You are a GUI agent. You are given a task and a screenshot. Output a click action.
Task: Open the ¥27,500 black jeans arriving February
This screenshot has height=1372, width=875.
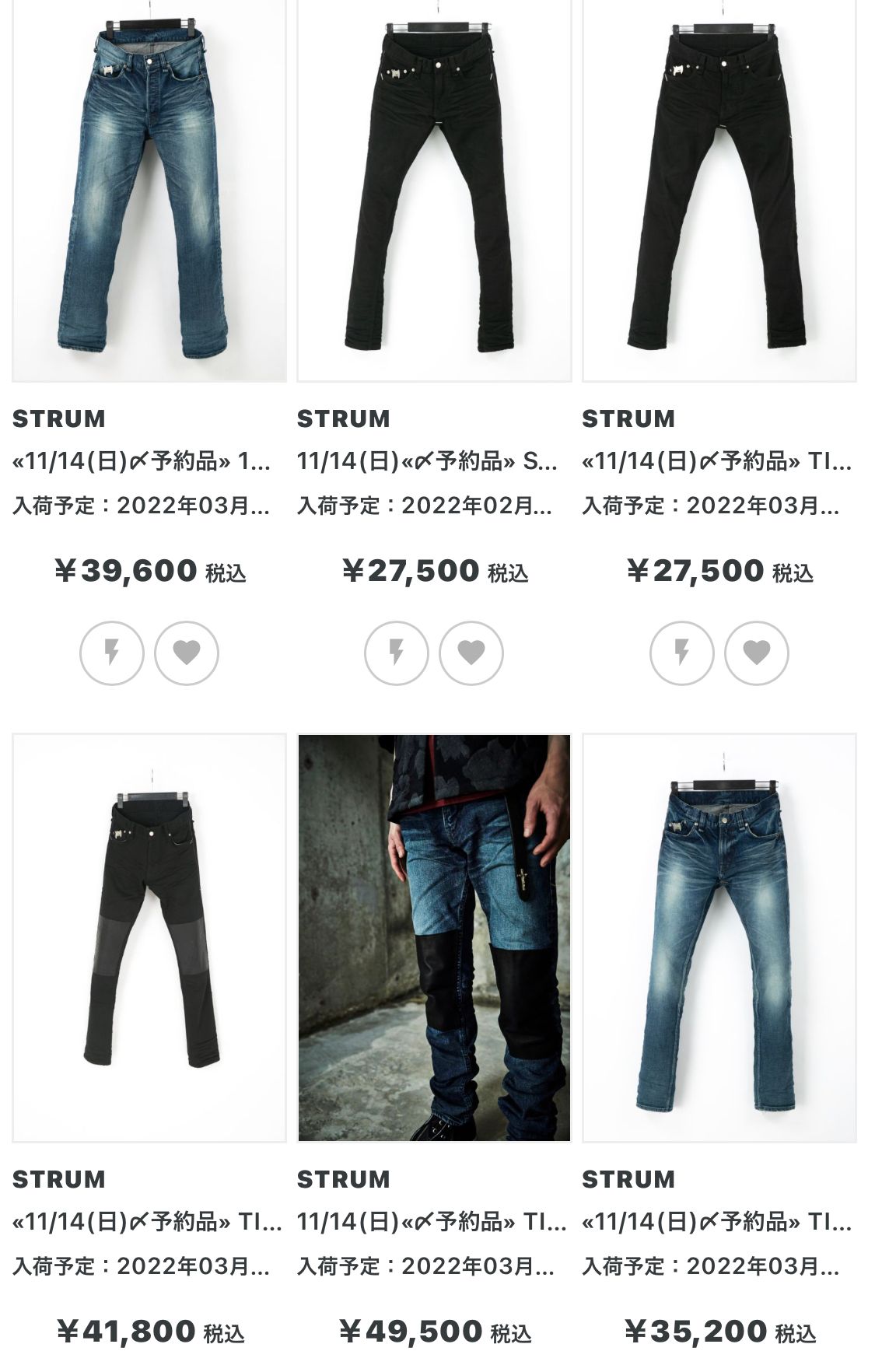pos(434,191)
